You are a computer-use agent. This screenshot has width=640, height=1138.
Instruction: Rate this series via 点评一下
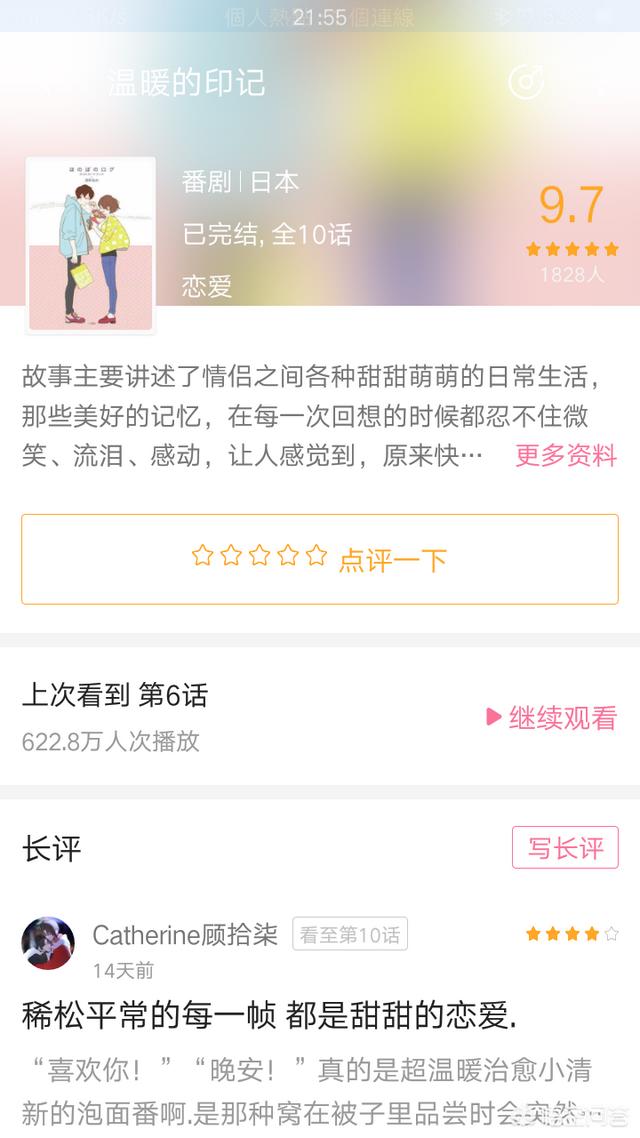click(320, 559)
